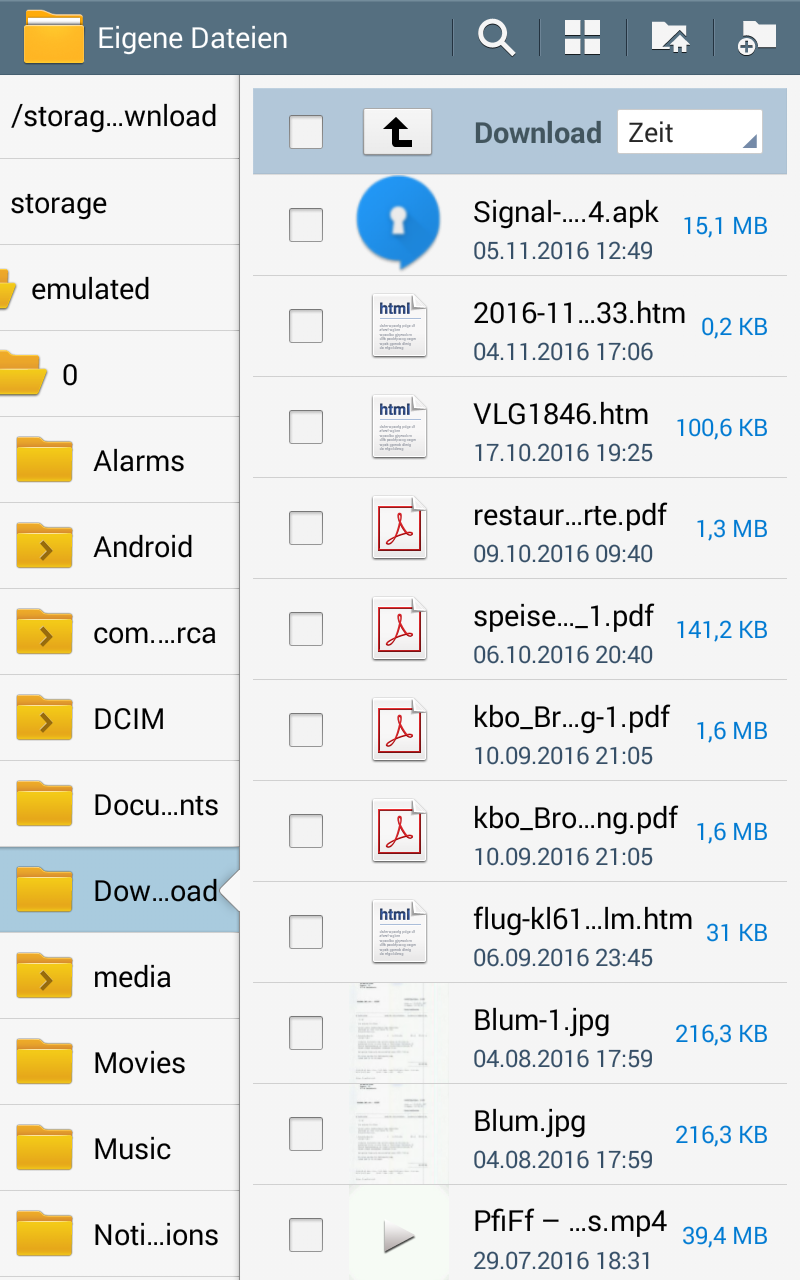Switch to grid view layout
The image size is (800, 1280).
click(x=582, y=38)
